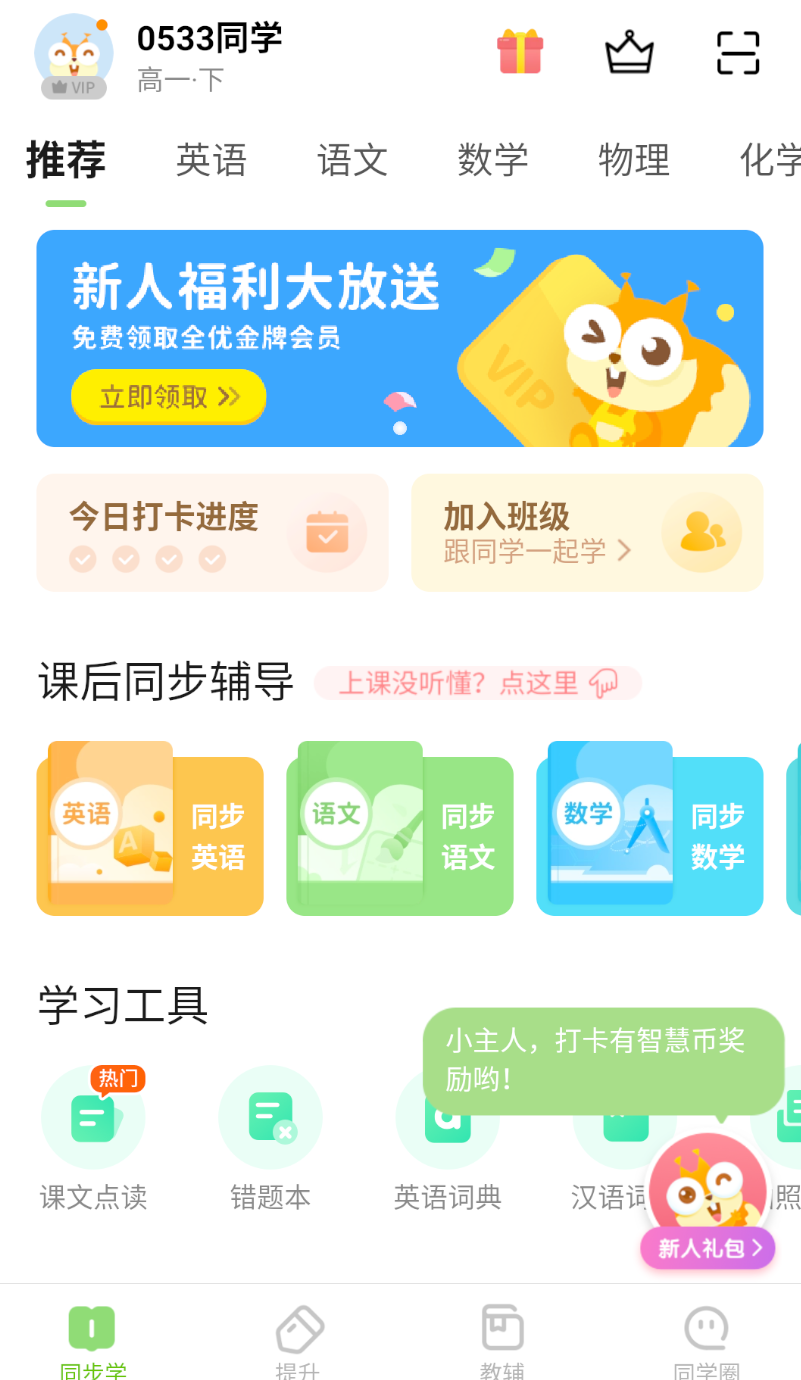Open the QR scan icon
Image resolution: width=801 pixels, height=1380 pixels.
click(738, 52)
